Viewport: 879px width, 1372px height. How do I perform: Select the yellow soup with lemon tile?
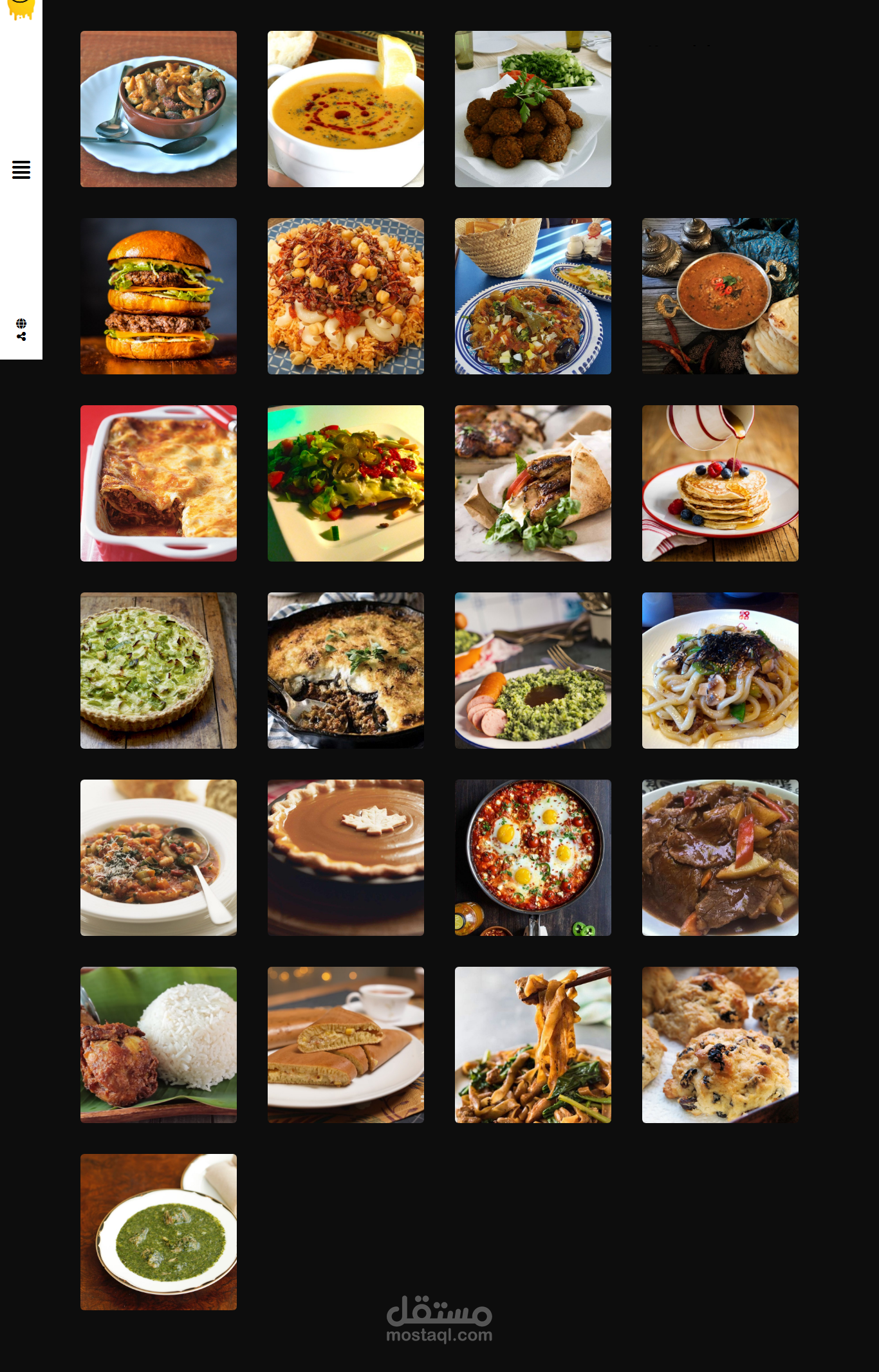point(346,109)
